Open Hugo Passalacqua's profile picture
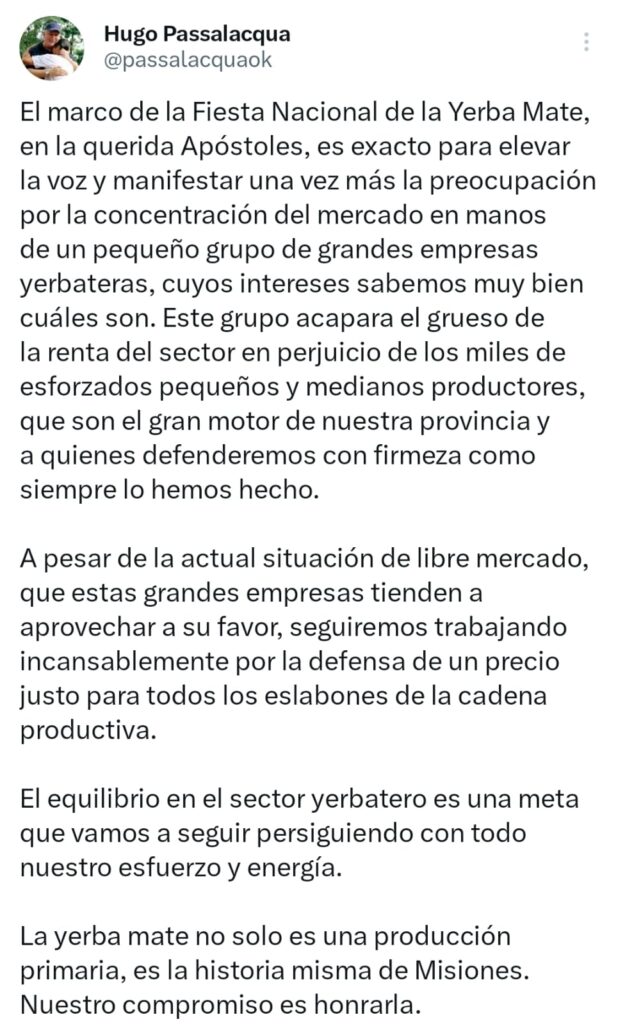The width and height of the screenshot is (618, 1024). 52,48
